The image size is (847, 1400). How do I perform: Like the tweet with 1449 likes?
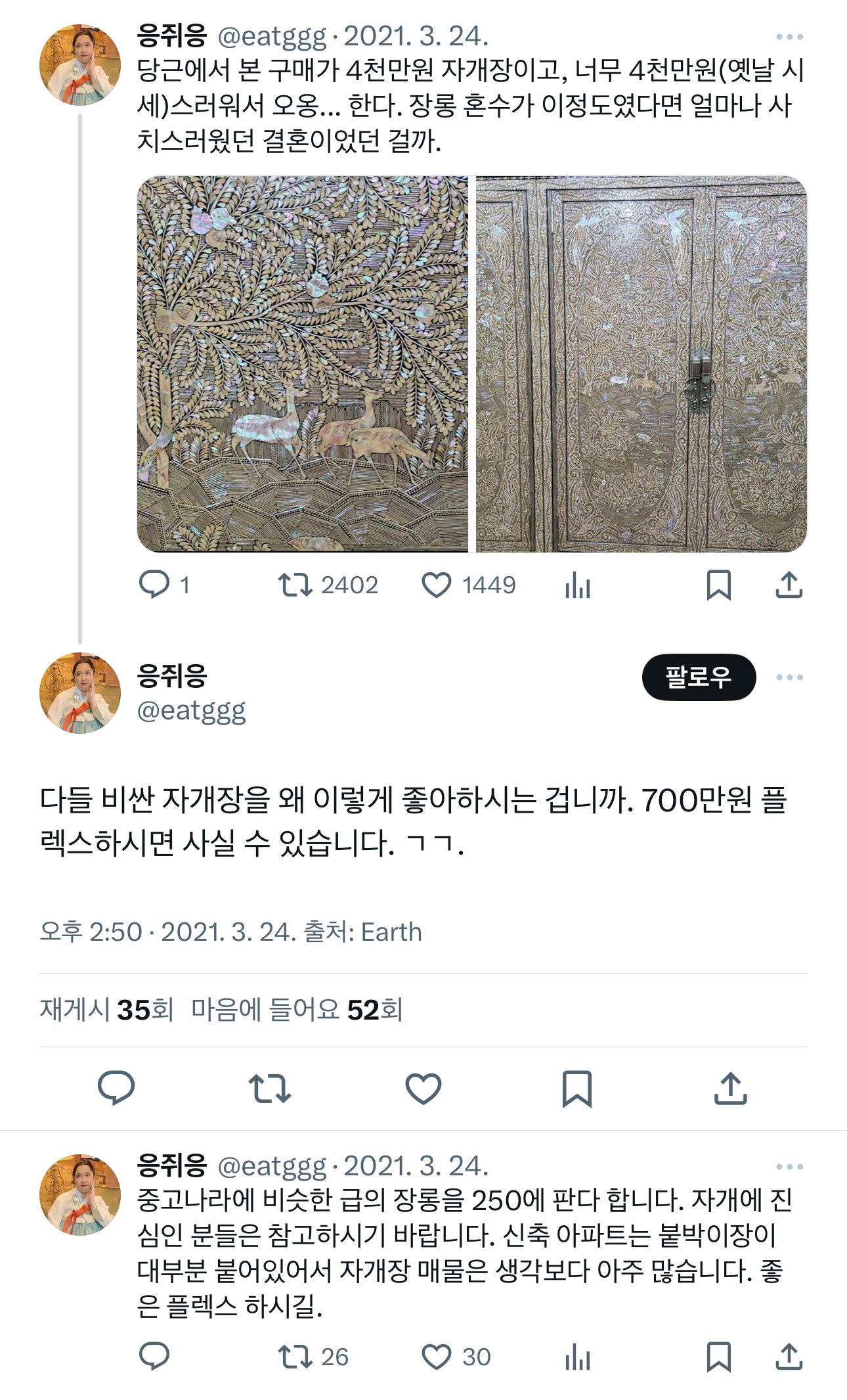pos(436,585)
